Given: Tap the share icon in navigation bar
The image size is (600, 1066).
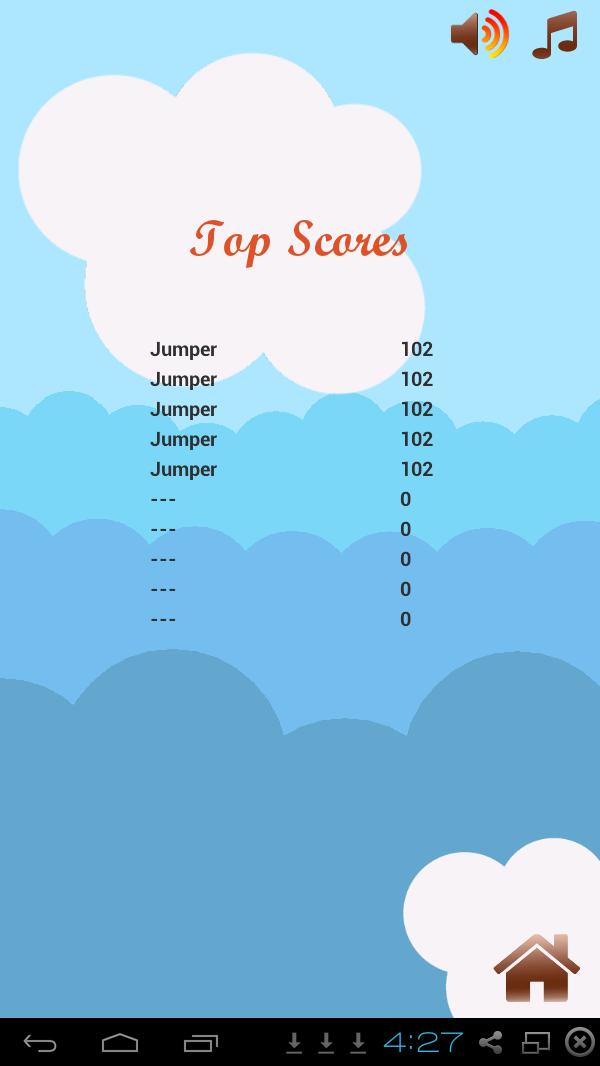Looking at the screenshot, I should pyautogui.click(x=490, y=1043).
